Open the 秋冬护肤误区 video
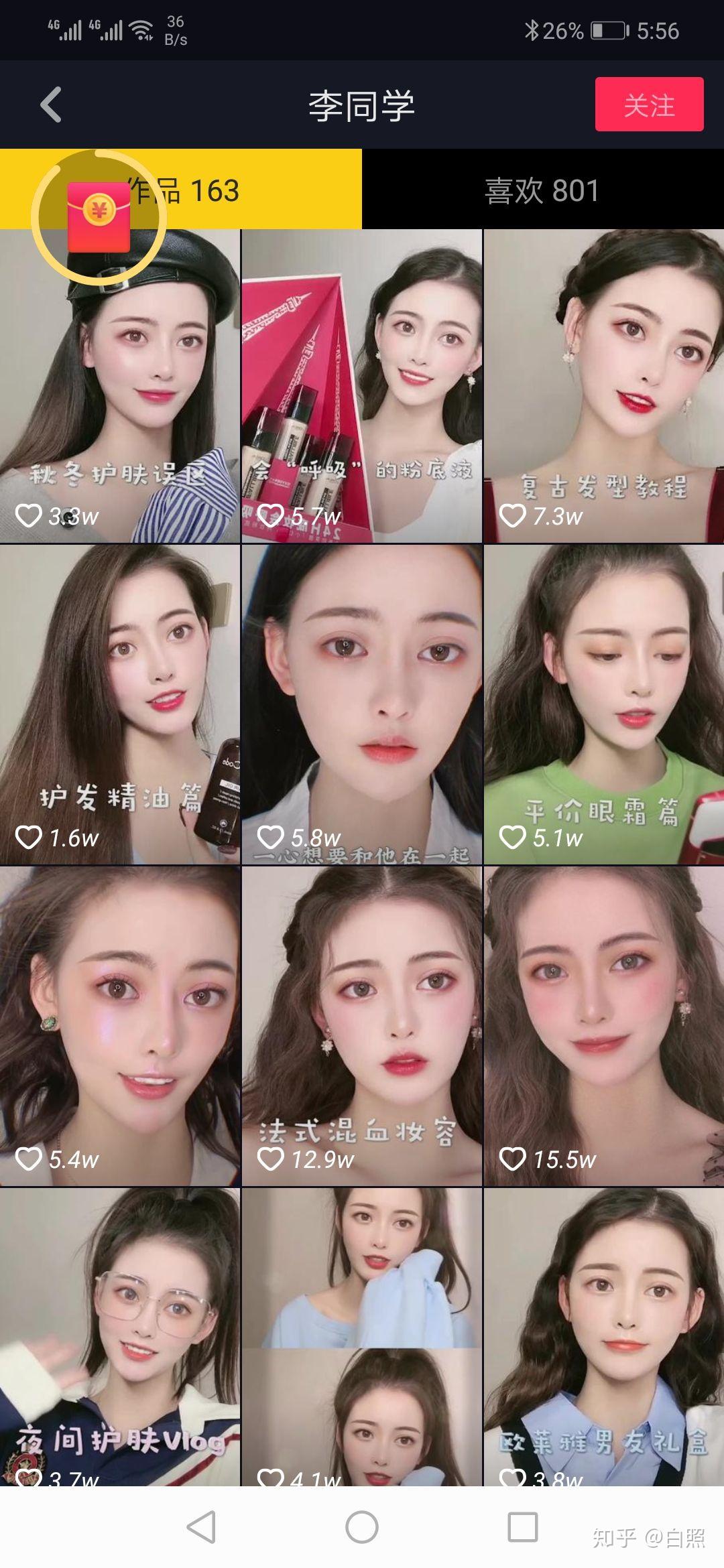The width and height of the screenshot is (724, 1568). pyautogui.click(x=119, y=402)
